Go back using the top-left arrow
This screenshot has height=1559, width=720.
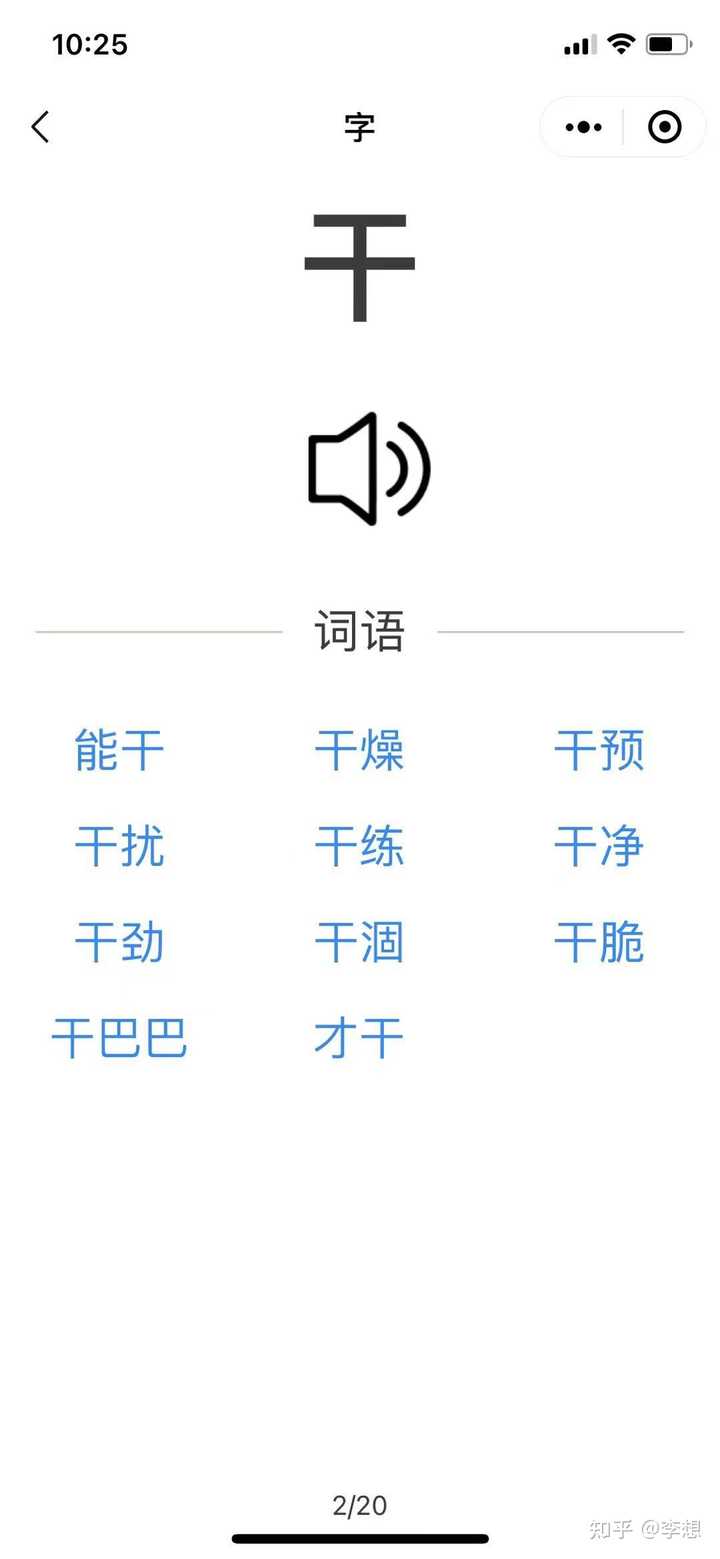point(40,127)
